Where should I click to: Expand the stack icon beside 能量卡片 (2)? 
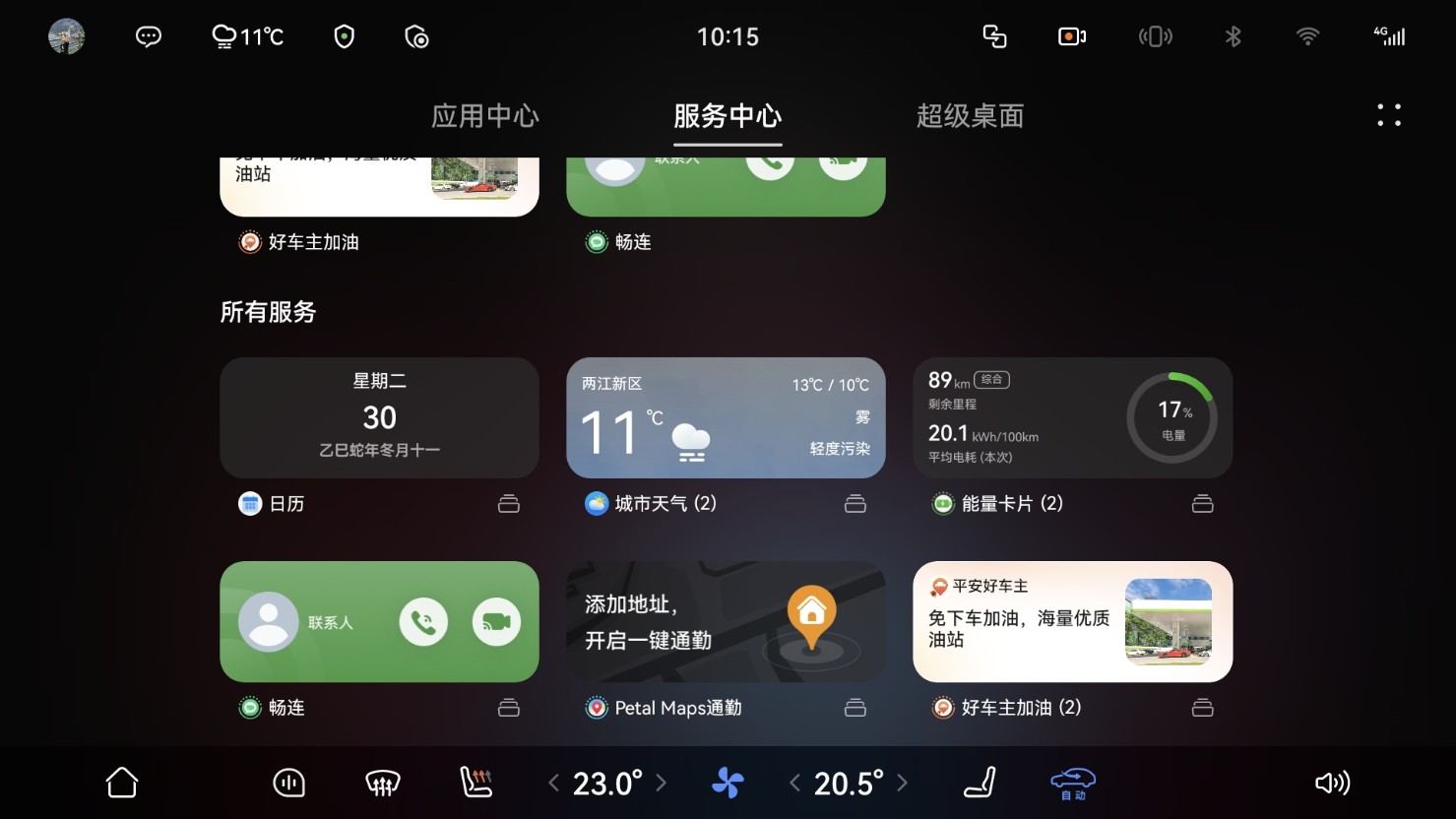[1202, 504]
